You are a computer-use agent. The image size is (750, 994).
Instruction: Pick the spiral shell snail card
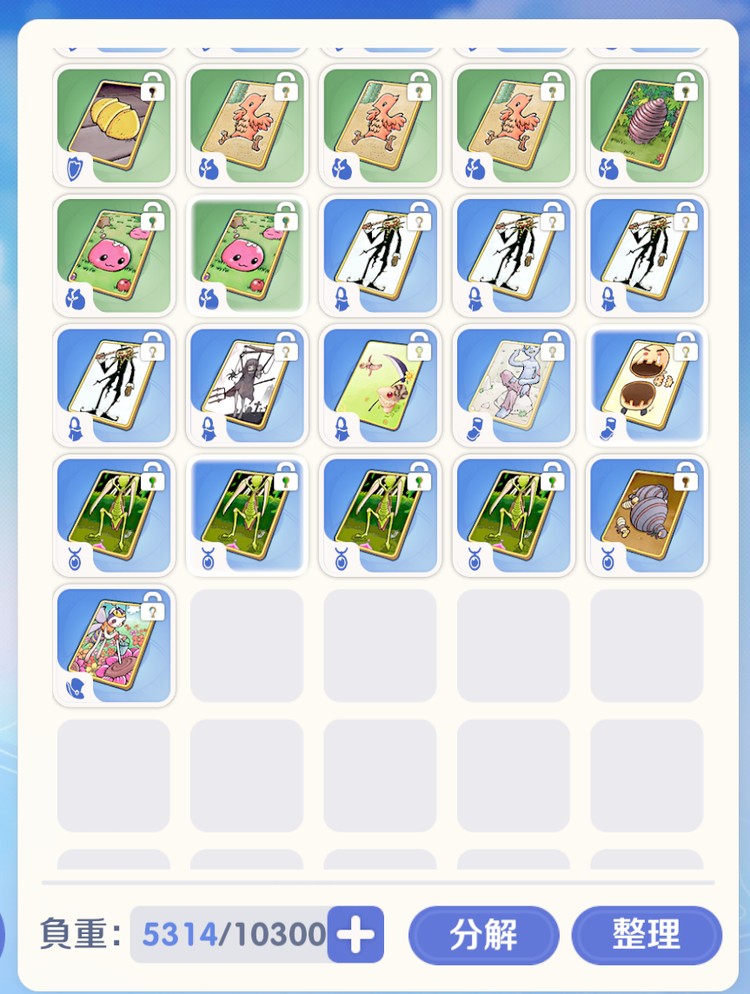coord(647,516)
